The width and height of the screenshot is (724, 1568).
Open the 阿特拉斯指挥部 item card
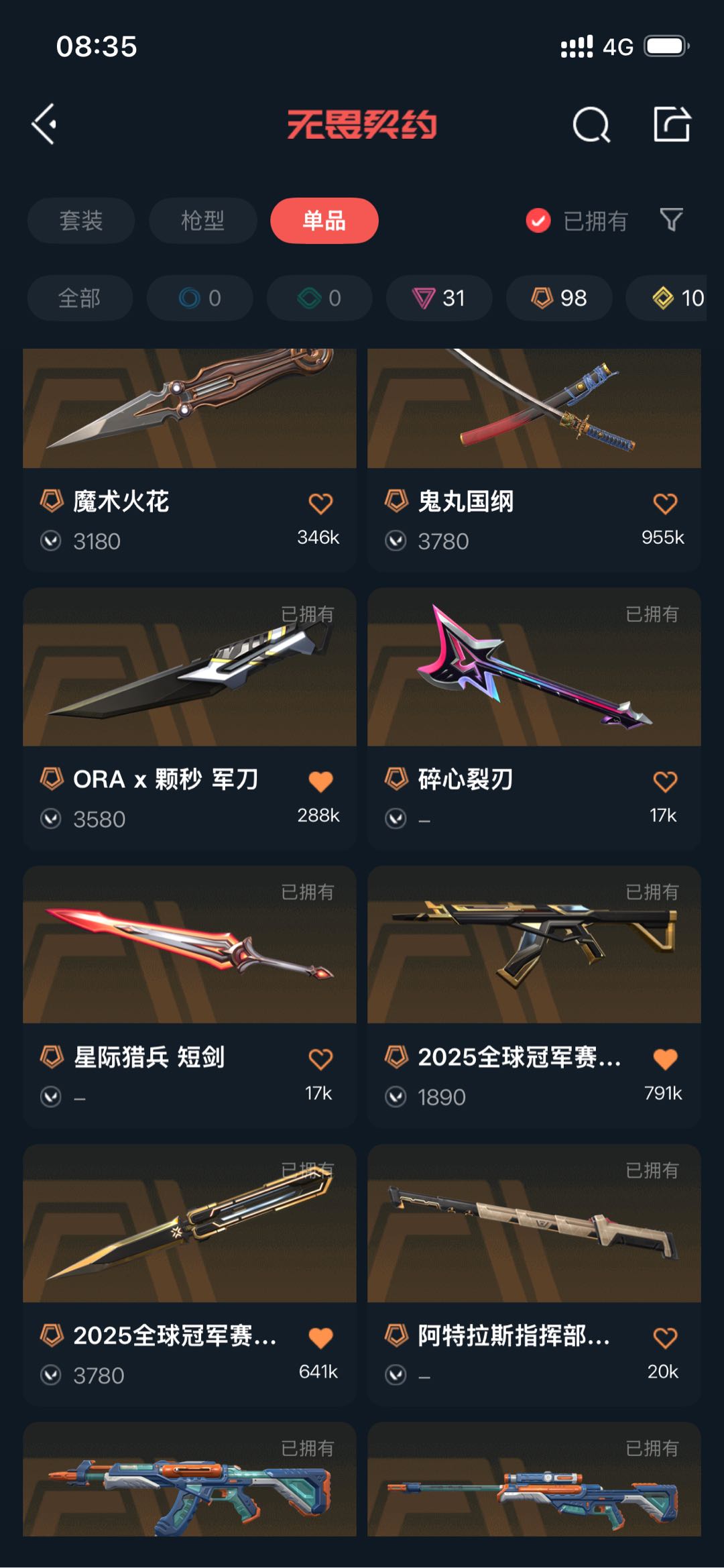point(534,1275)
